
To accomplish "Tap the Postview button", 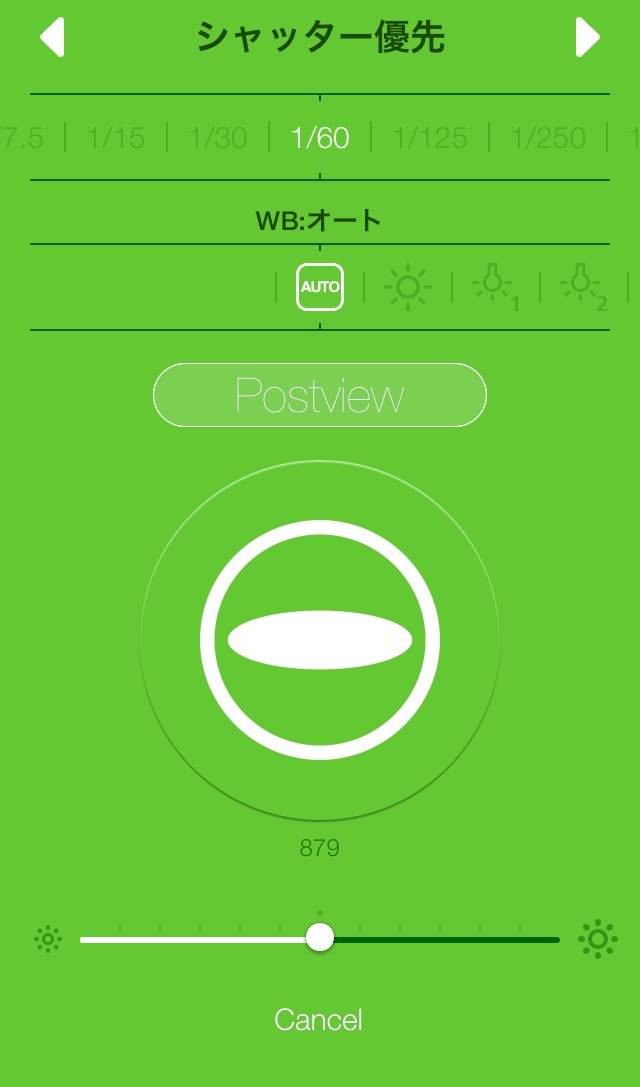I will tap(320, 395).
